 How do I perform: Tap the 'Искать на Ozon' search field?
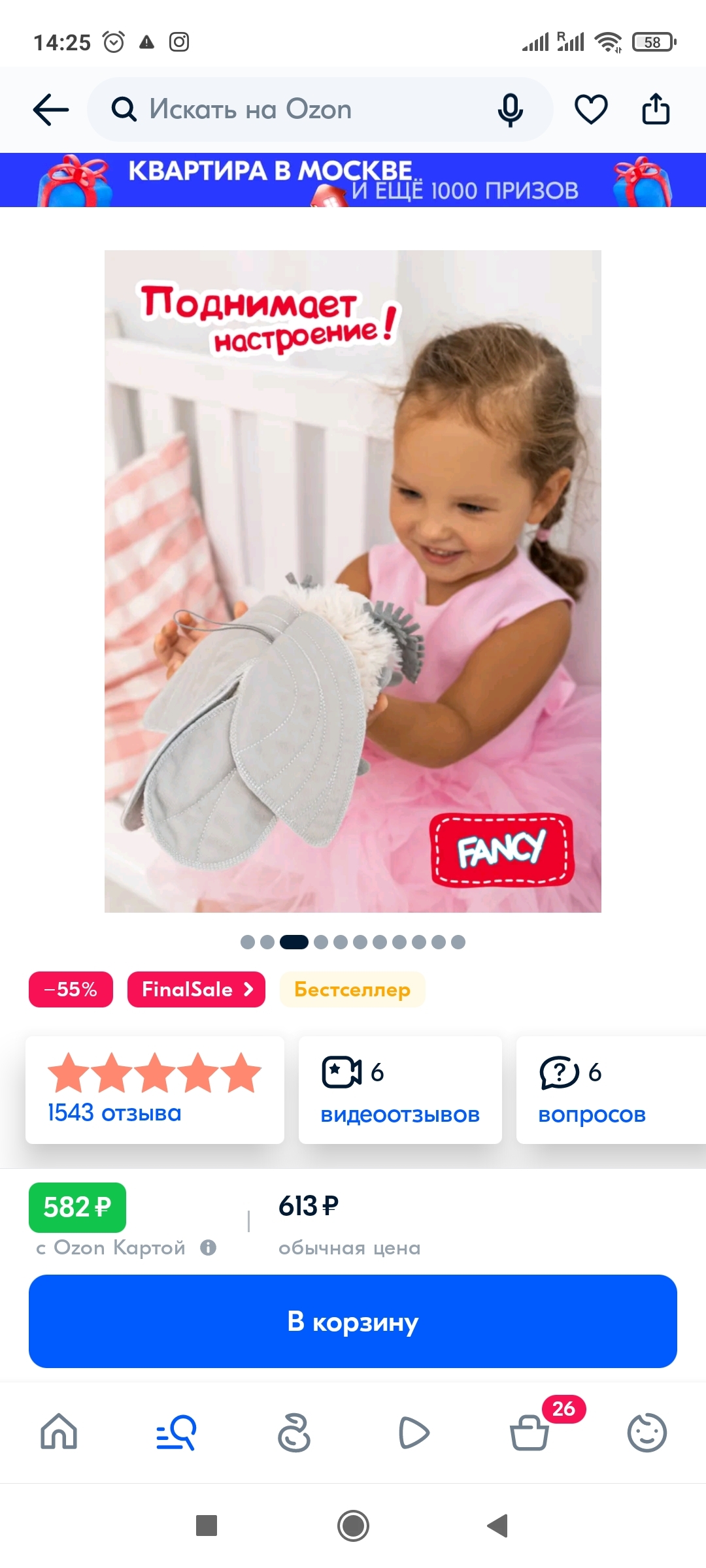294,109
